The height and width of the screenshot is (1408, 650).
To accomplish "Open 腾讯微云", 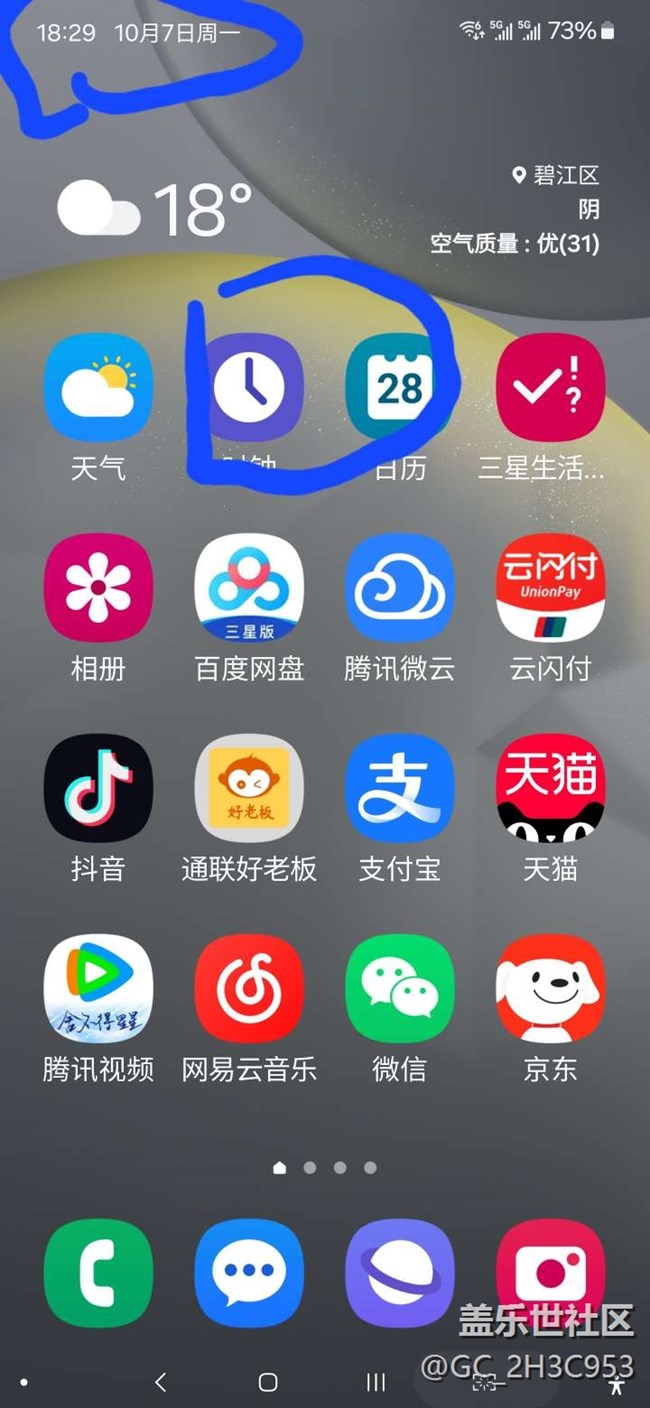I will (400, 588).
